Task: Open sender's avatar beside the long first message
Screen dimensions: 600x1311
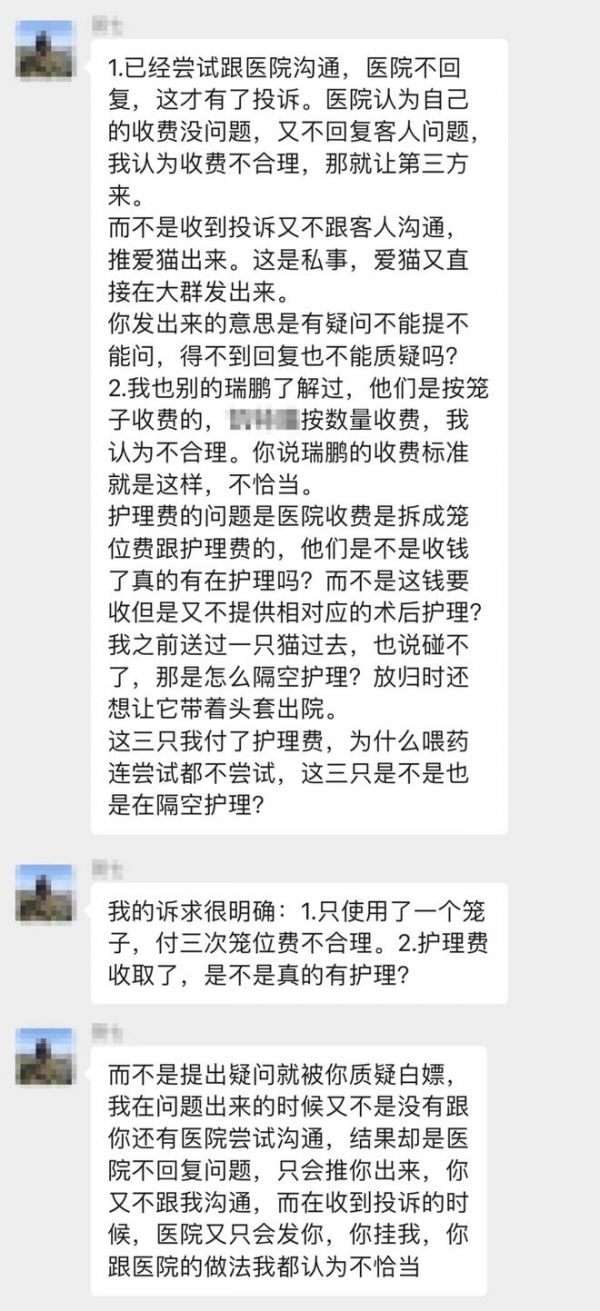Action: point(46,50)
